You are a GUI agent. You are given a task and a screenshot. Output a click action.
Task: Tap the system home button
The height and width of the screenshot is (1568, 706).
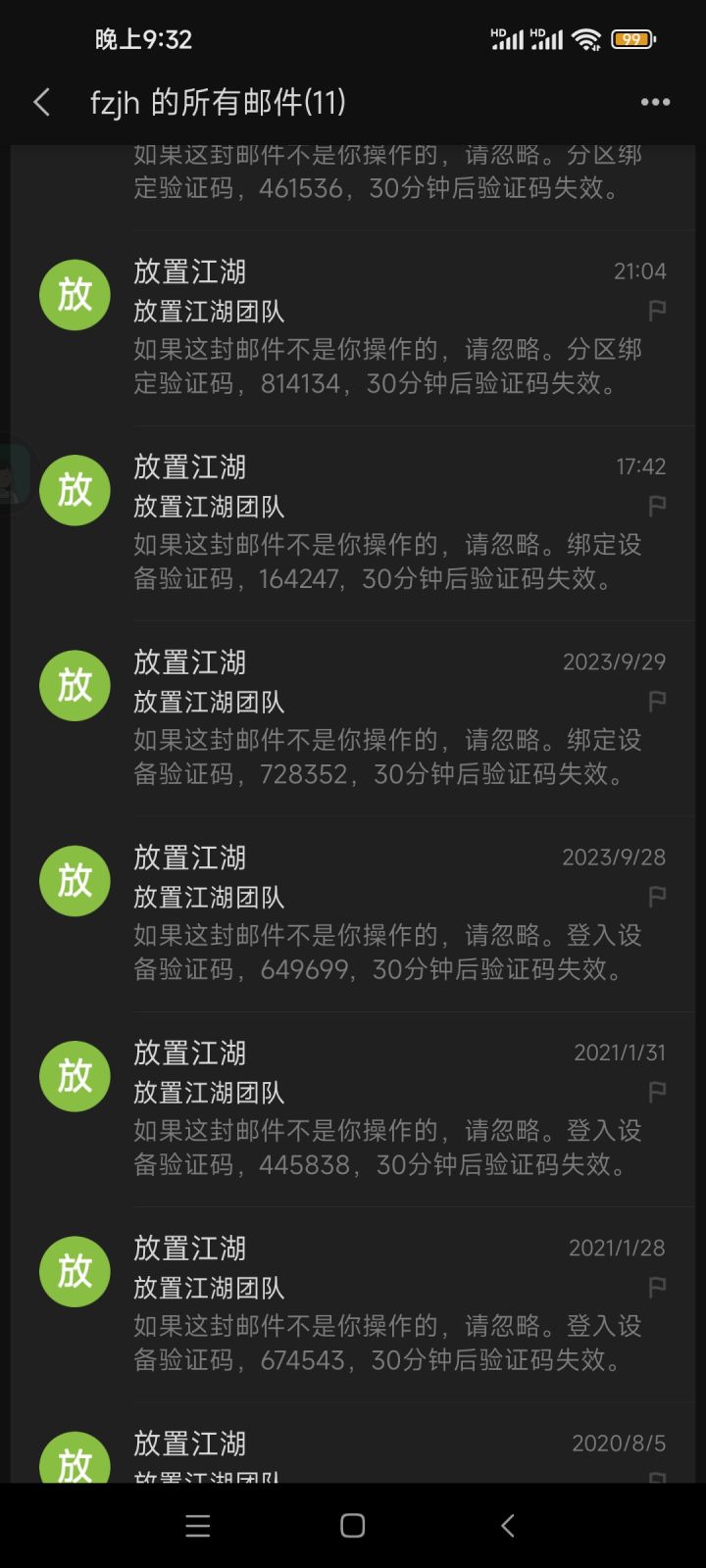tap(353, 1525)
